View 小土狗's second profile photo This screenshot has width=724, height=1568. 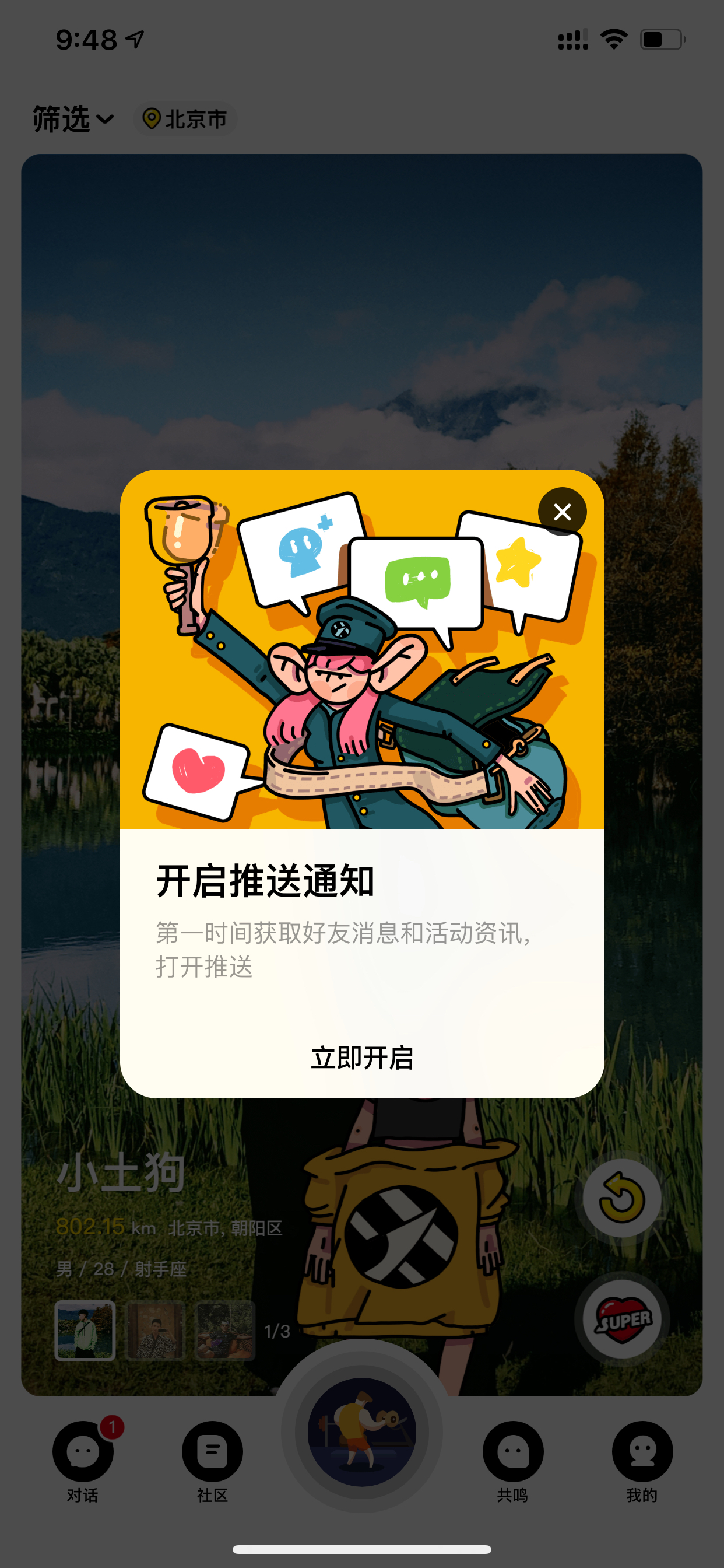[x=155, y=1331]
